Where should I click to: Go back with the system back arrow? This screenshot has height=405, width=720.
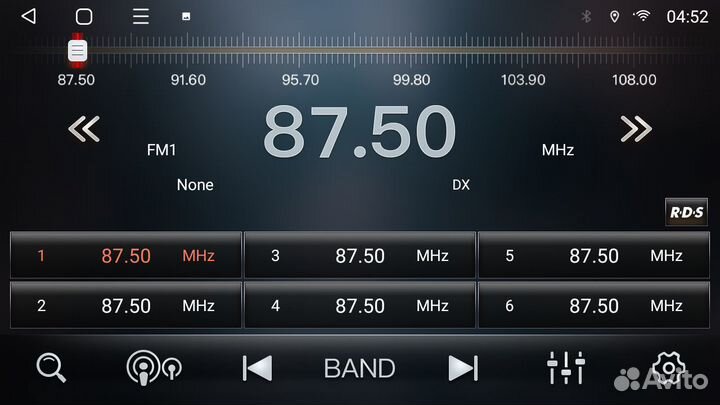[28, 16]
